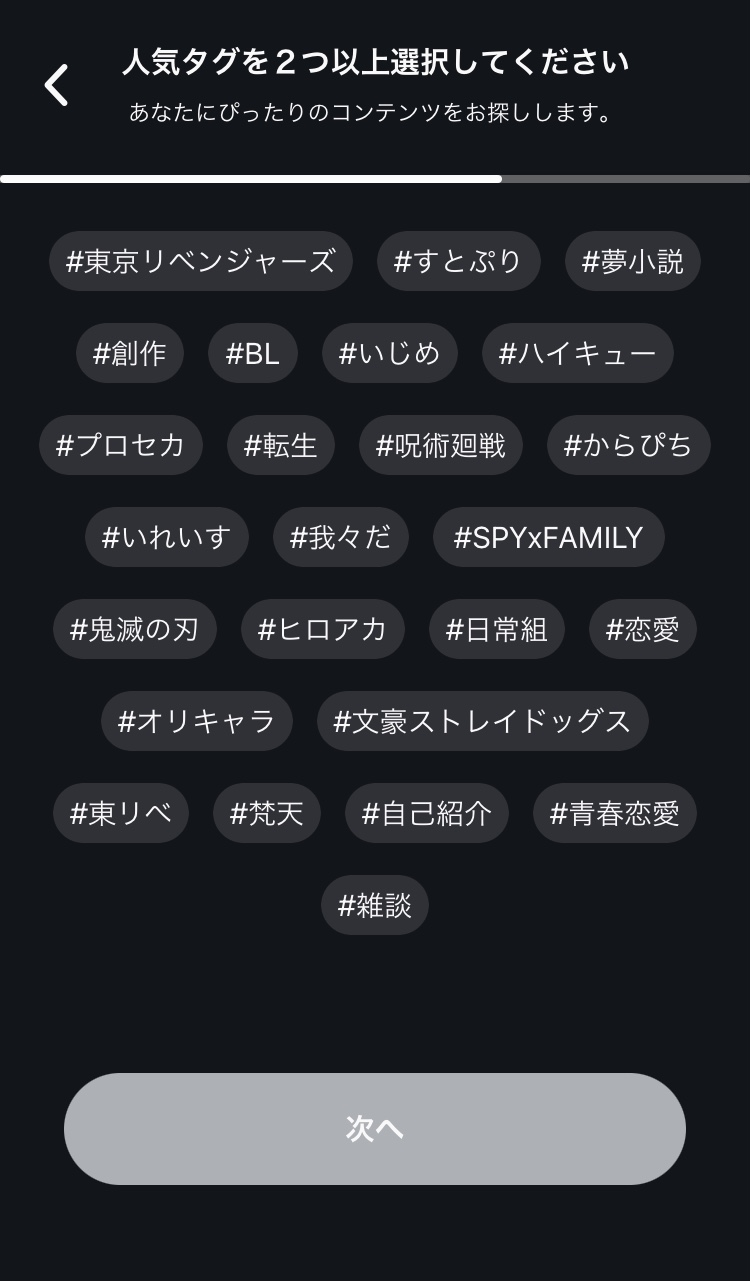Select the #ハイキュー tag
The width and height of the screenshot is (750, 1281).
tap(578, 353)
